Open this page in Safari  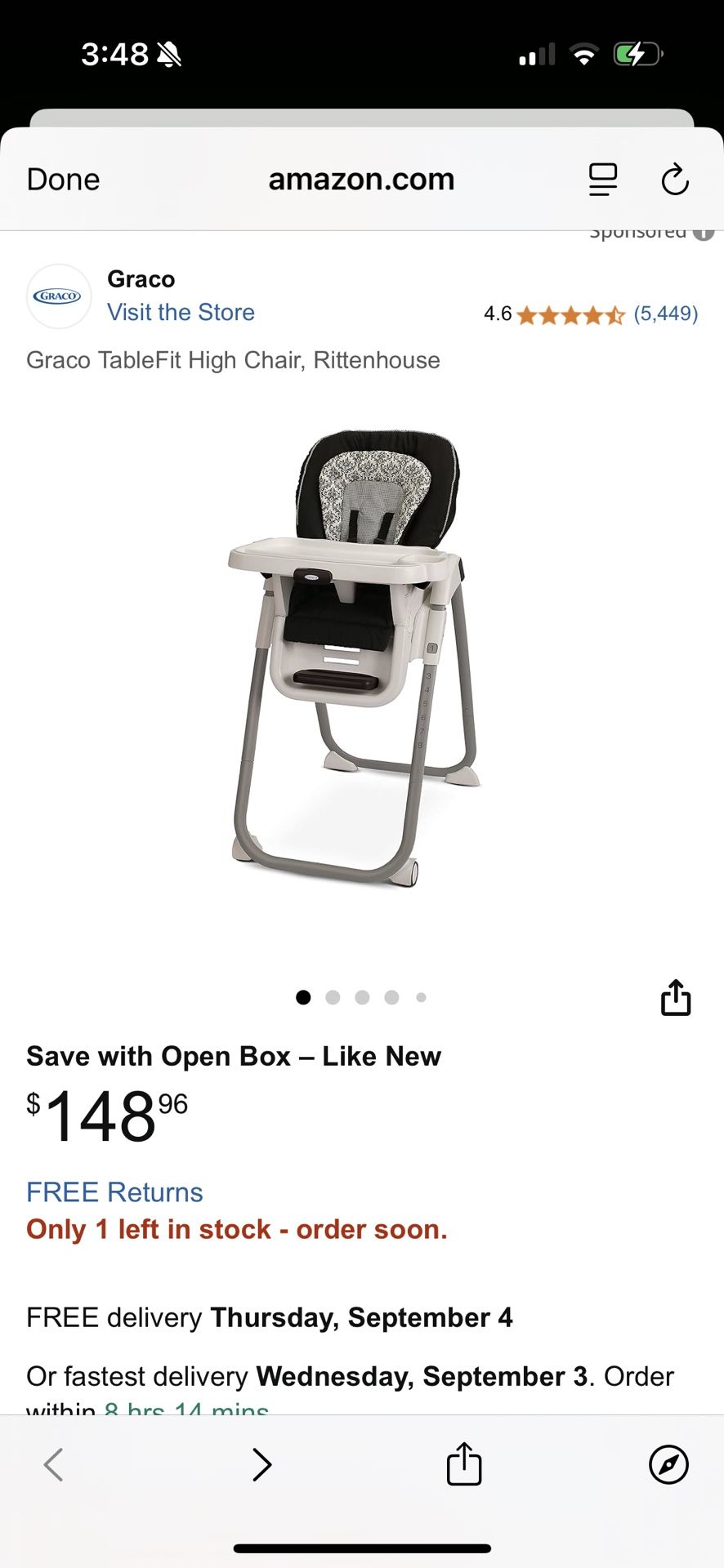pyautogui.click(x=668, y=1465)
